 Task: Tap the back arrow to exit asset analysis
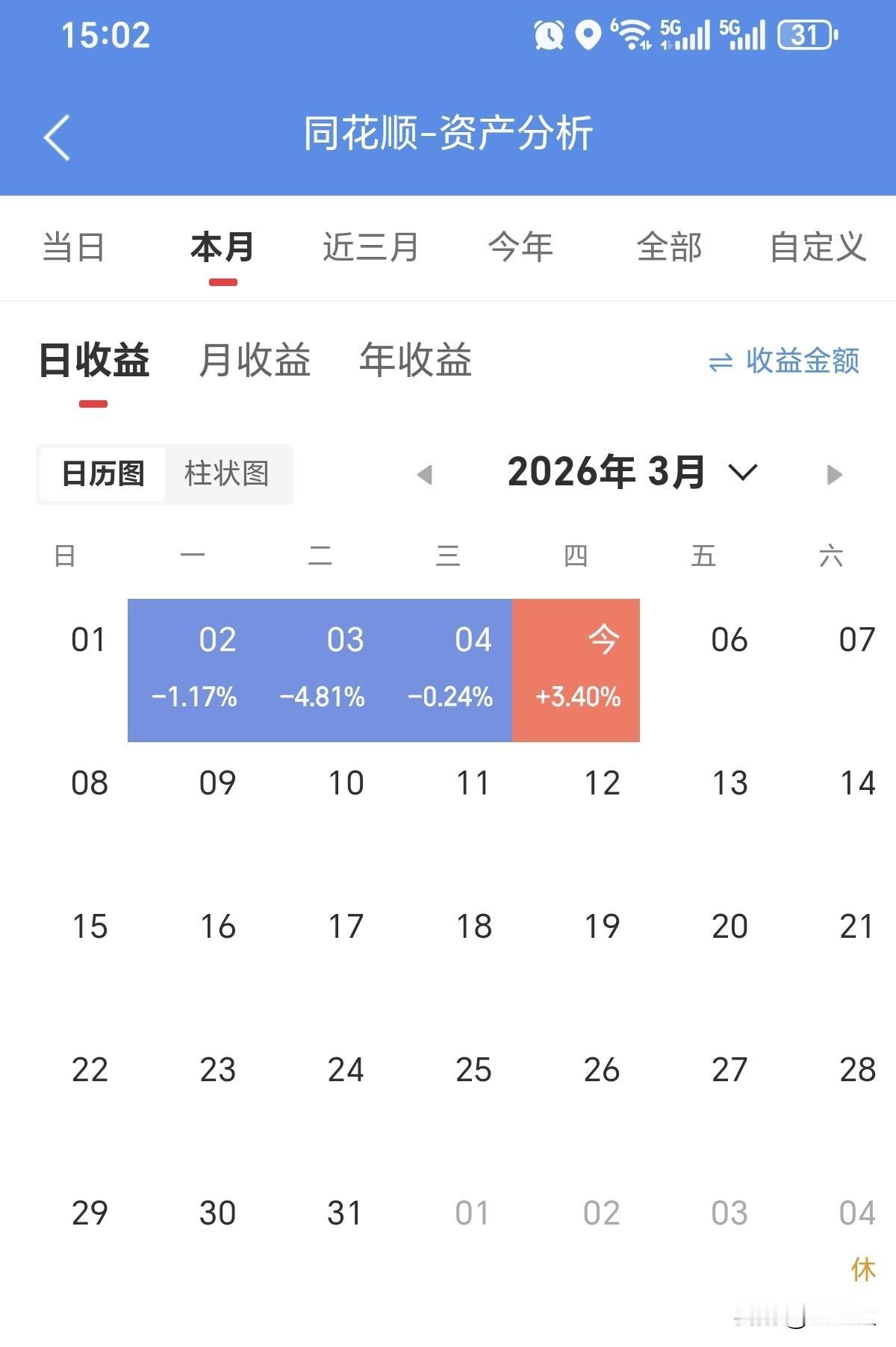coord(57,137)
